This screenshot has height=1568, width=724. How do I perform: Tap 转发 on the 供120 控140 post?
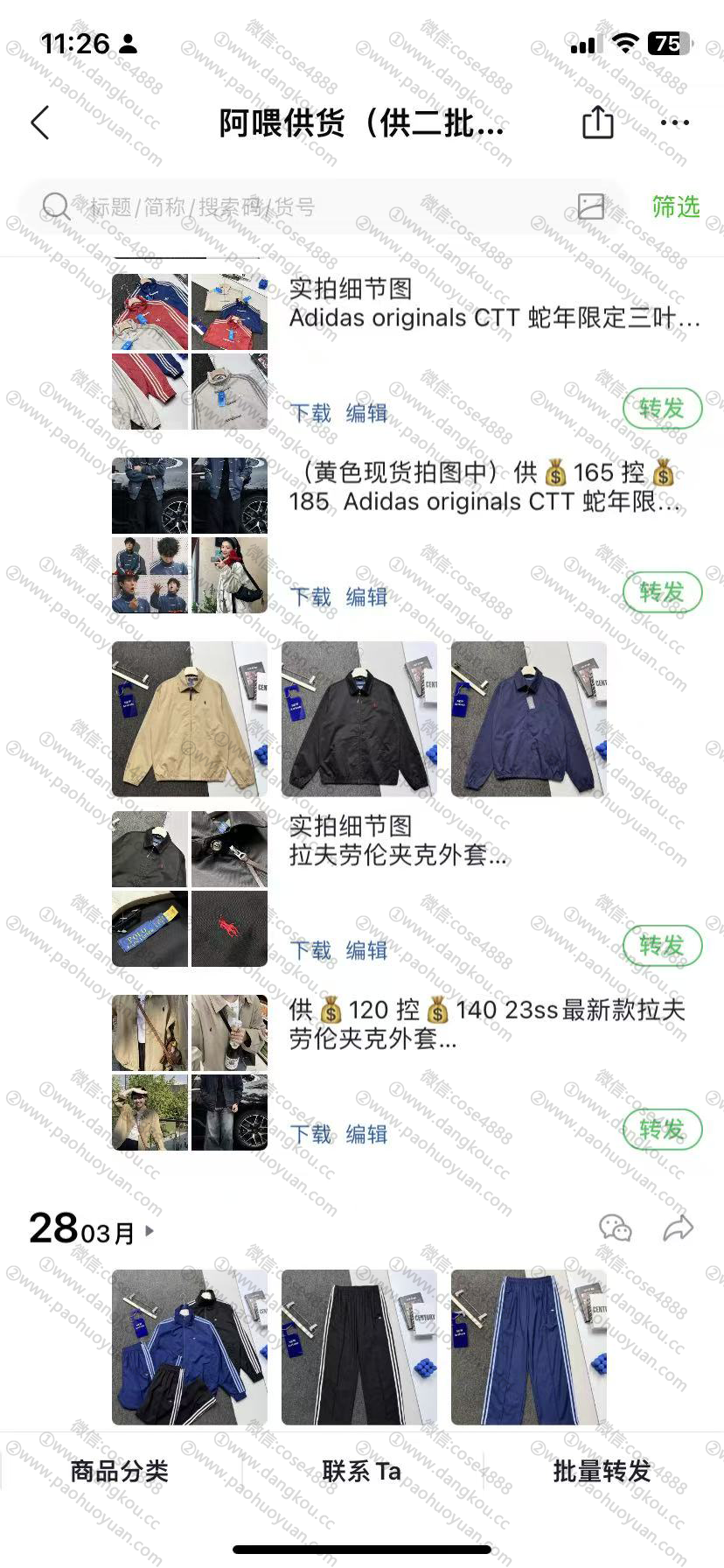coord(662,1130)
